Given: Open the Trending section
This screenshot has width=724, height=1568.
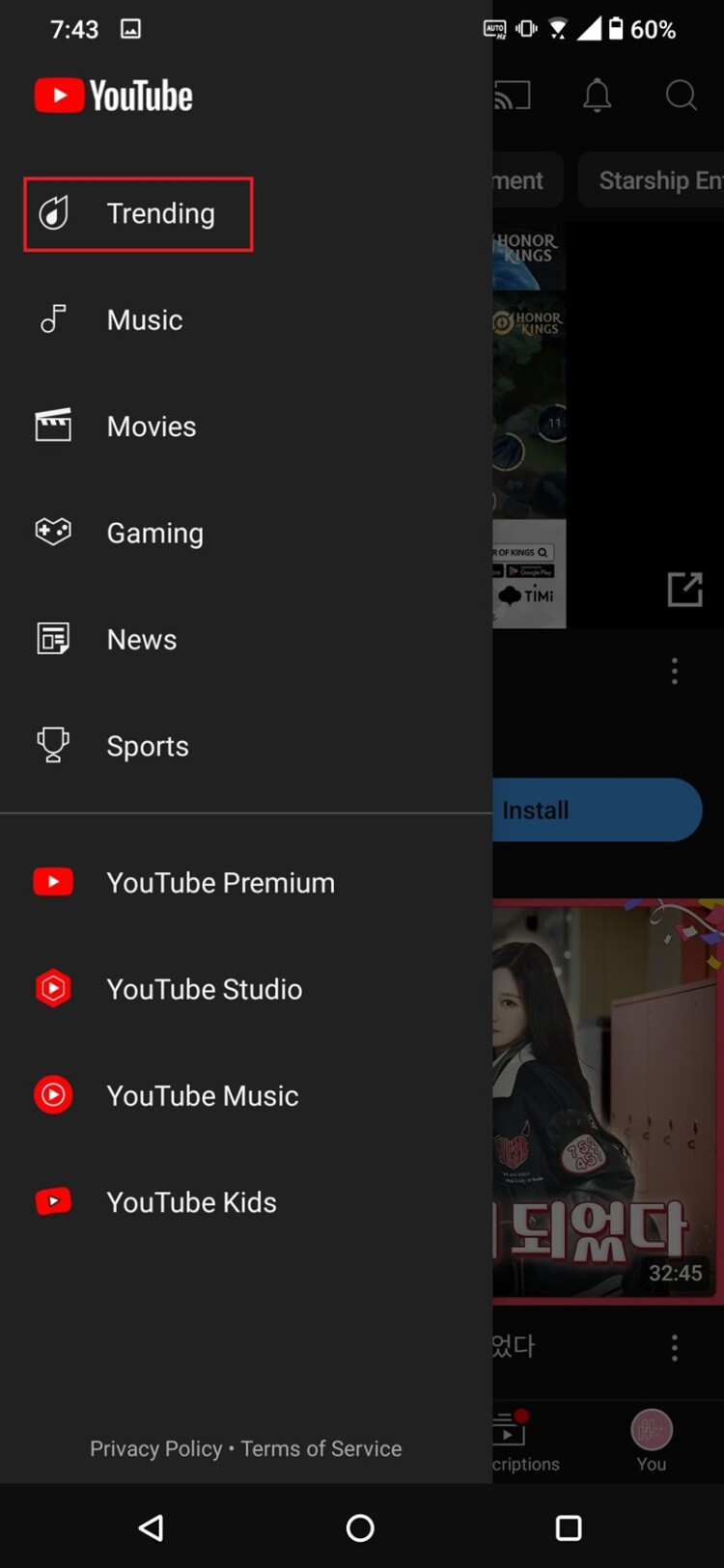Looking at the screenshot, I should (138, 213).
